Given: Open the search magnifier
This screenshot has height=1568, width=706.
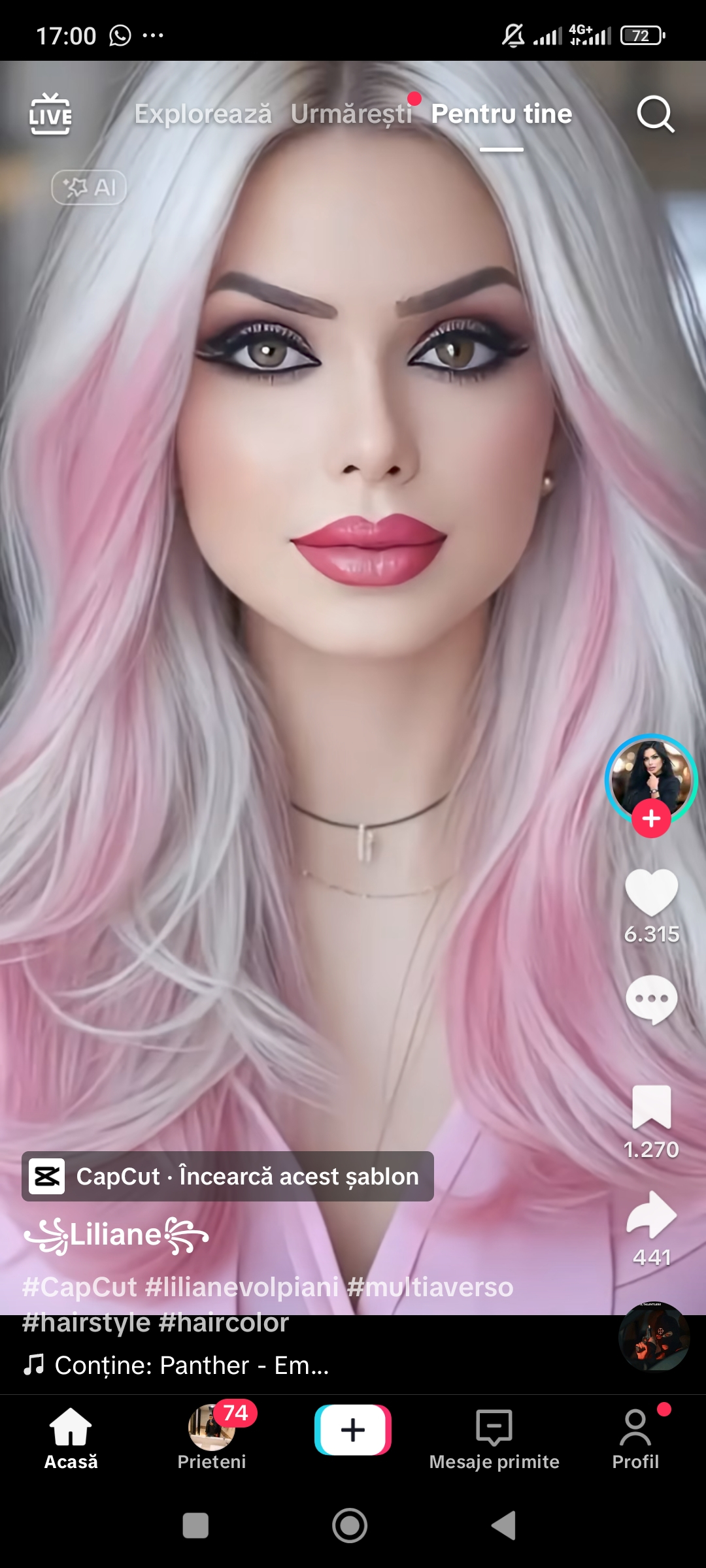Looking at the screenshot, I should pyautogui.click(x=655, y=115).
